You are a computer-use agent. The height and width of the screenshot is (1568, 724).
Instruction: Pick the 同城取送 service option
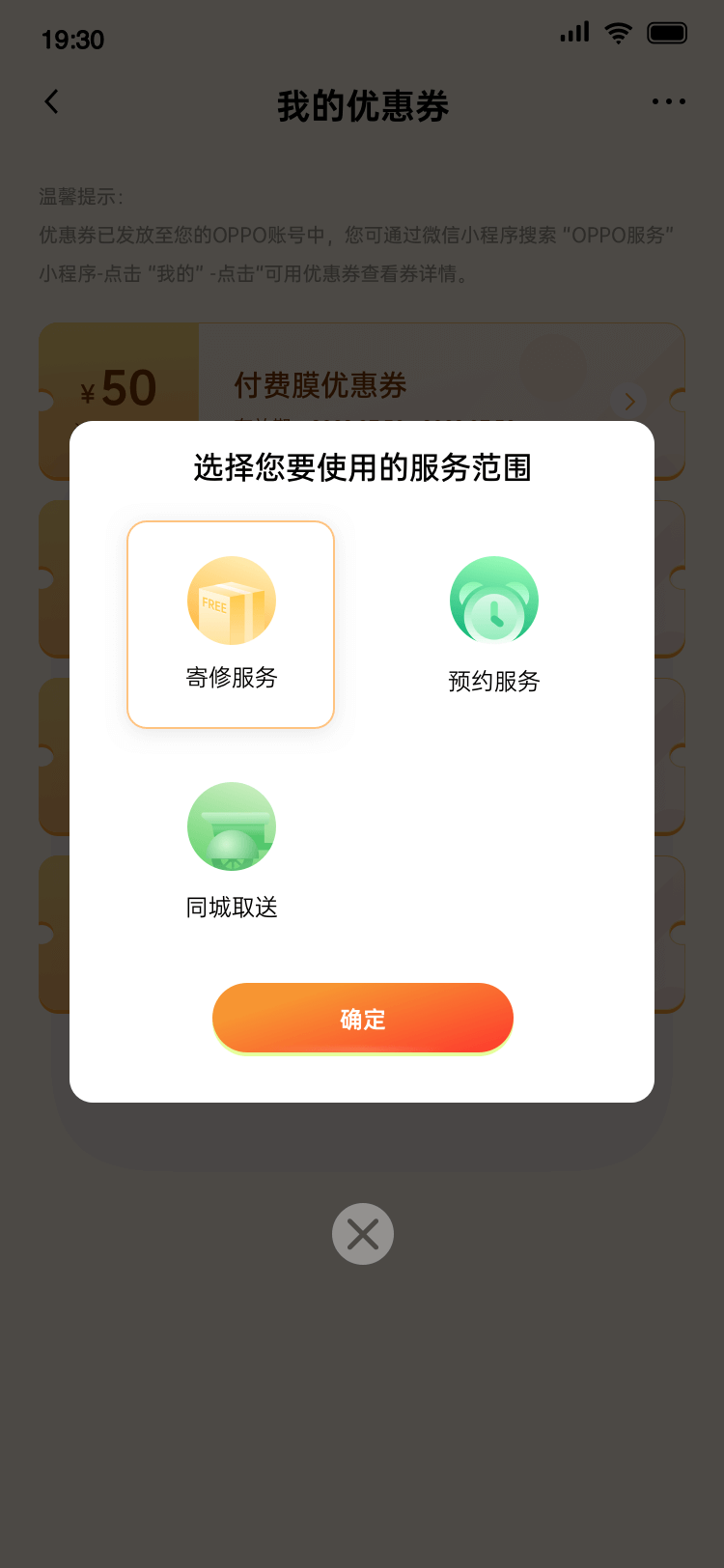click(231, 850)
